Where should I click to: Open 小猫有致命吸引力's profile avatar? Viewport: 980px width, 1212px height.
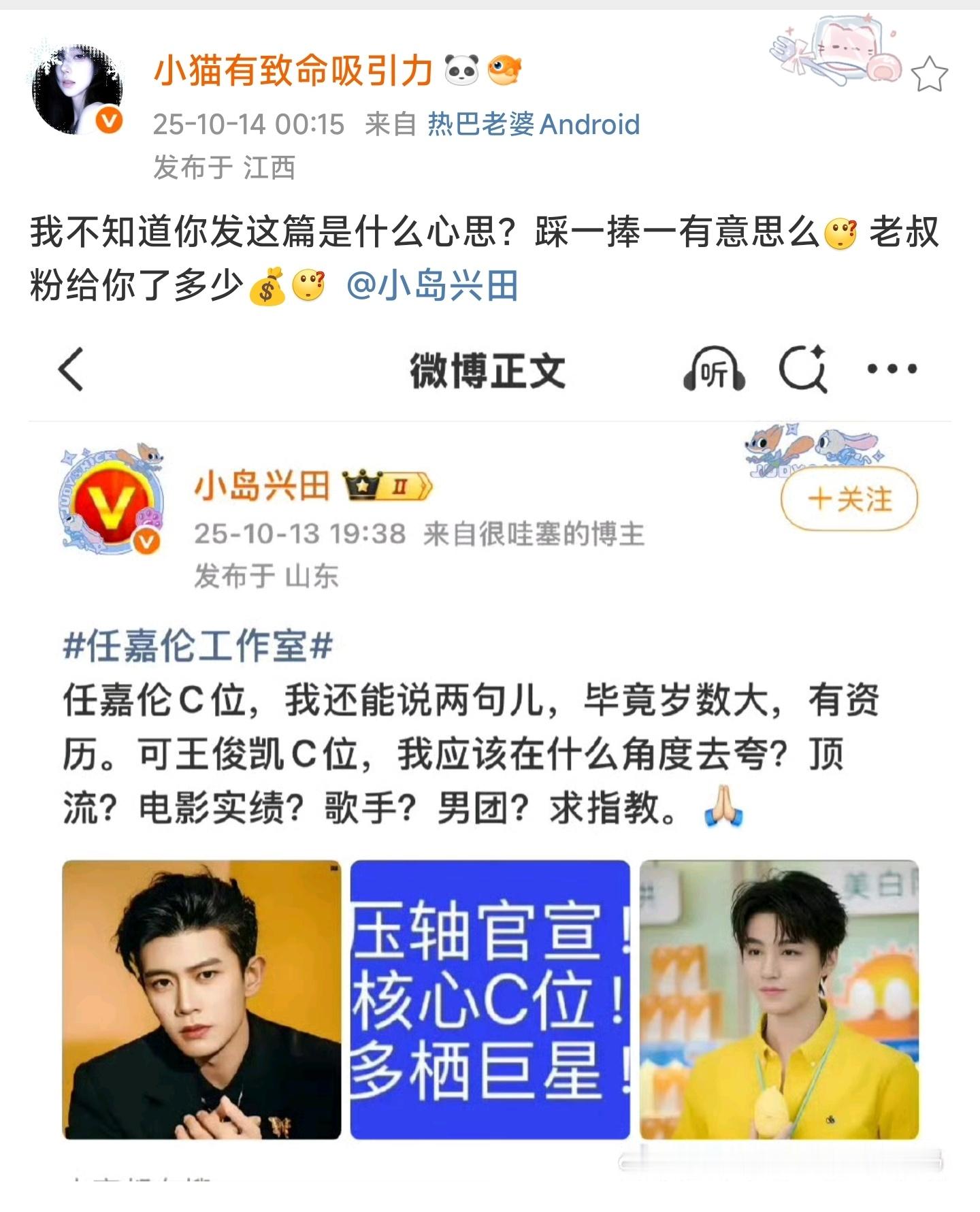tap(77, 88)
